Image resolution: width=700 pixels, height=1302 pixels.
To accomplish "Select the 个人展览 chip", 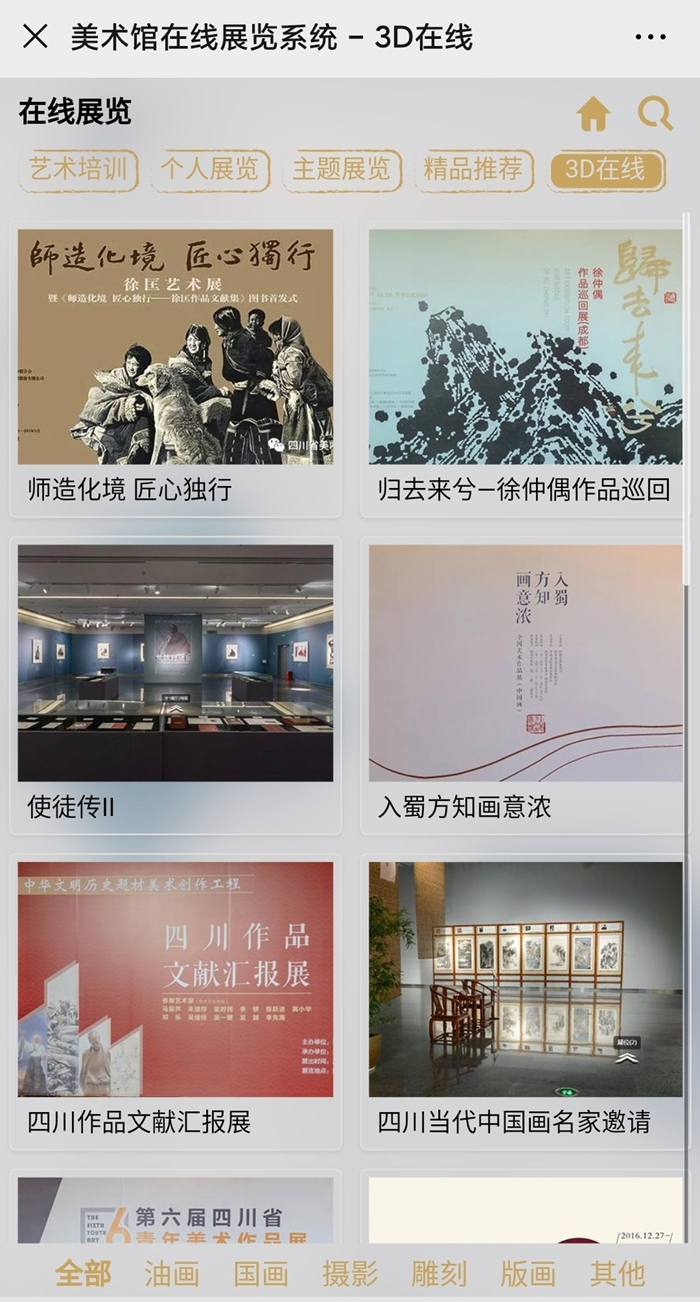I will (210, 169).
